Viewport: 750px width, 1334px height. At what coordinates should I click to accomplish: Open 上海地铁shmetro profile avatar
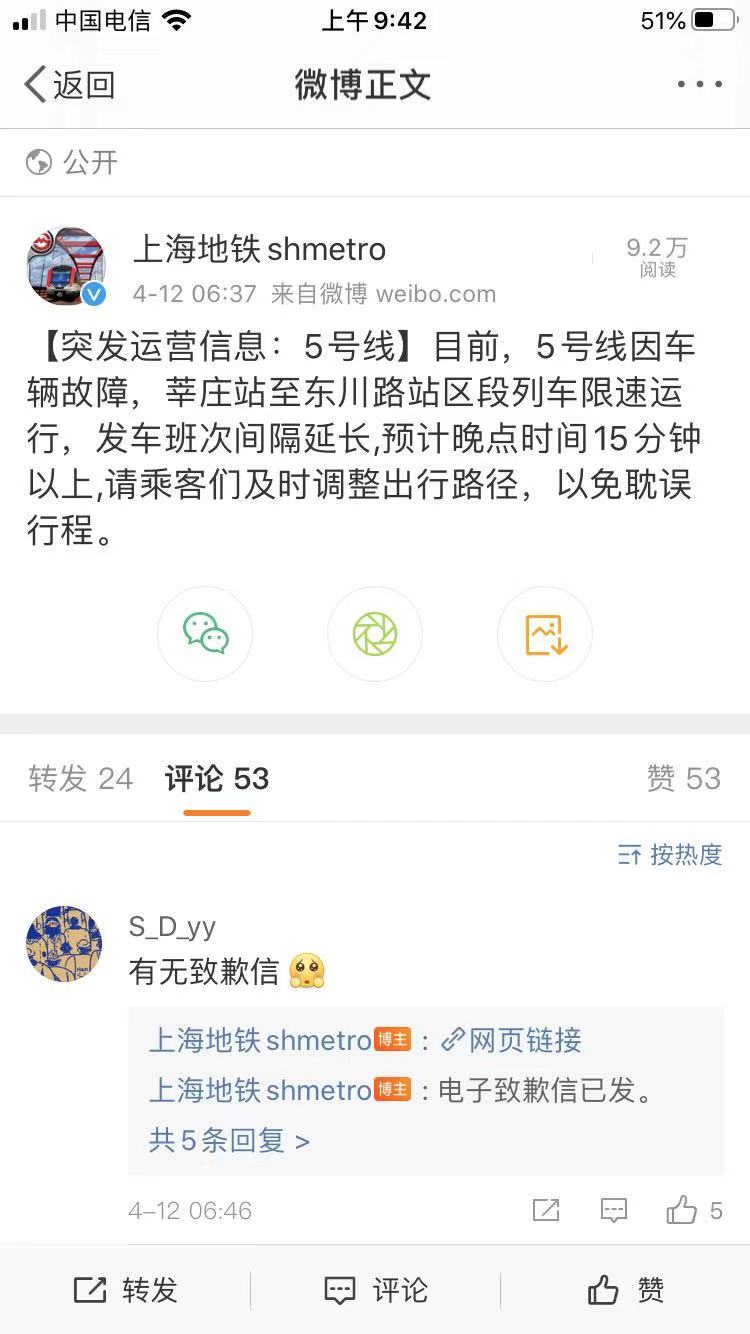pyautogui.click(x=66, y=266)
